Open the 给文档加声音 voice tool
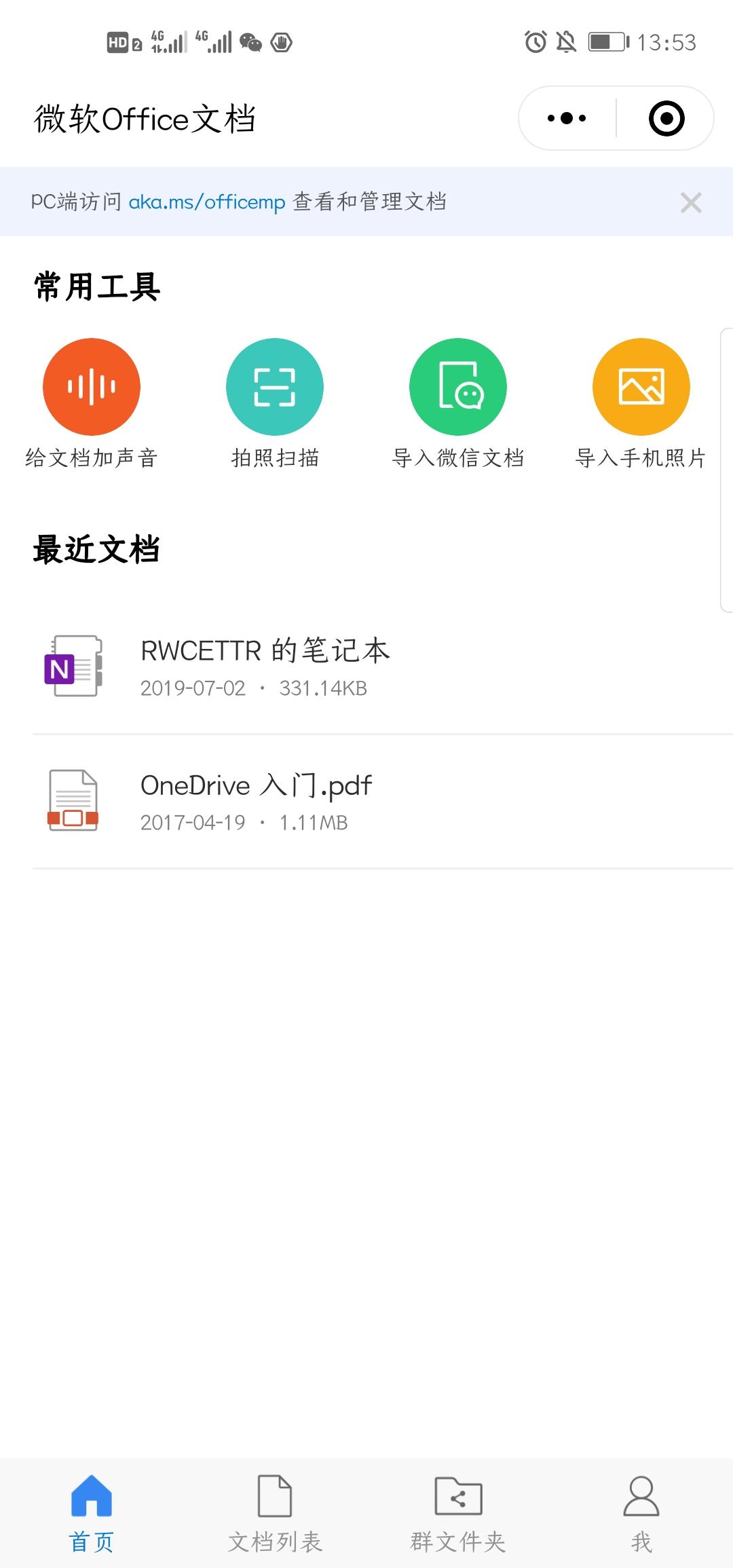The image size is (733, 1568). [92, 386]
